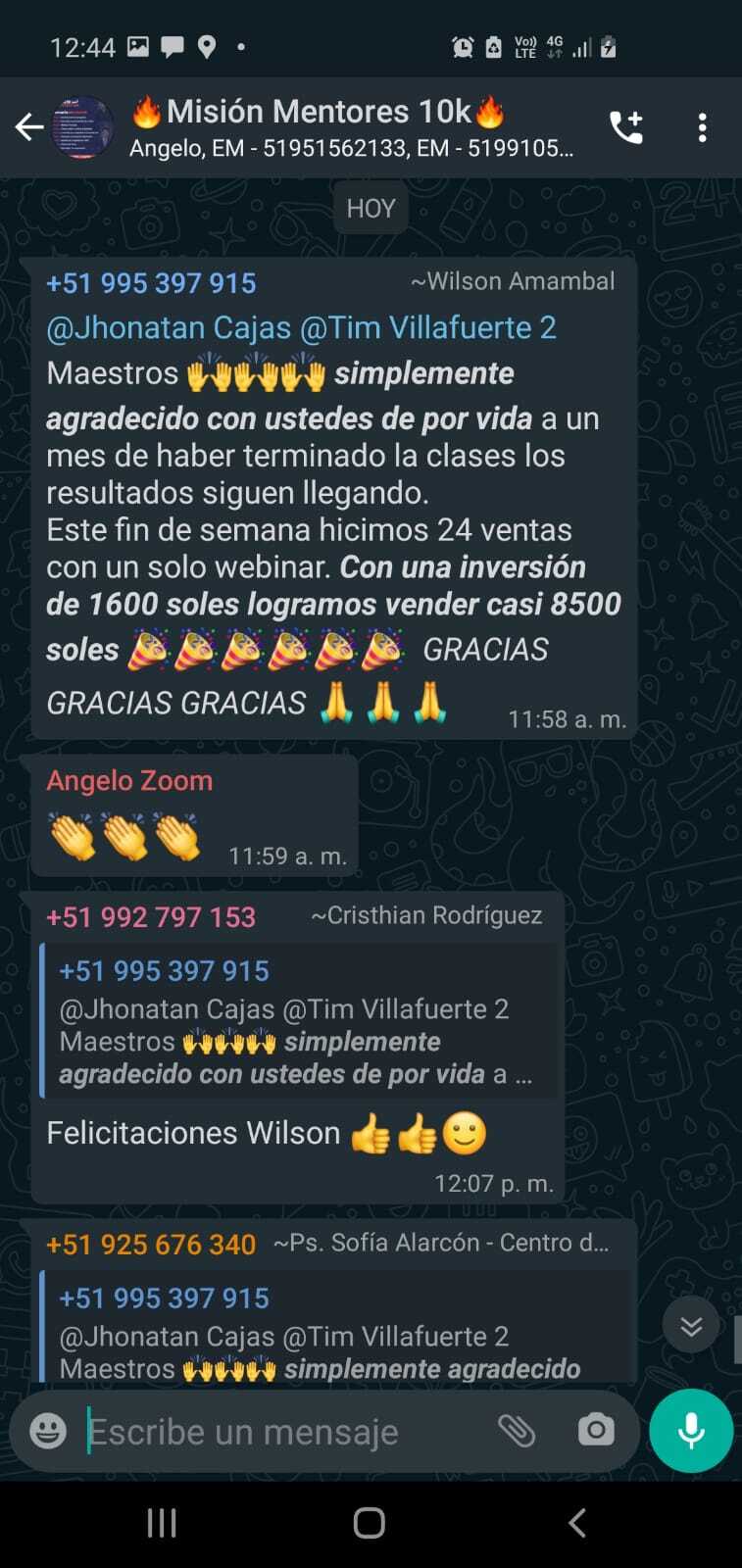Open the camera from message bar

tap(595, 1431)
